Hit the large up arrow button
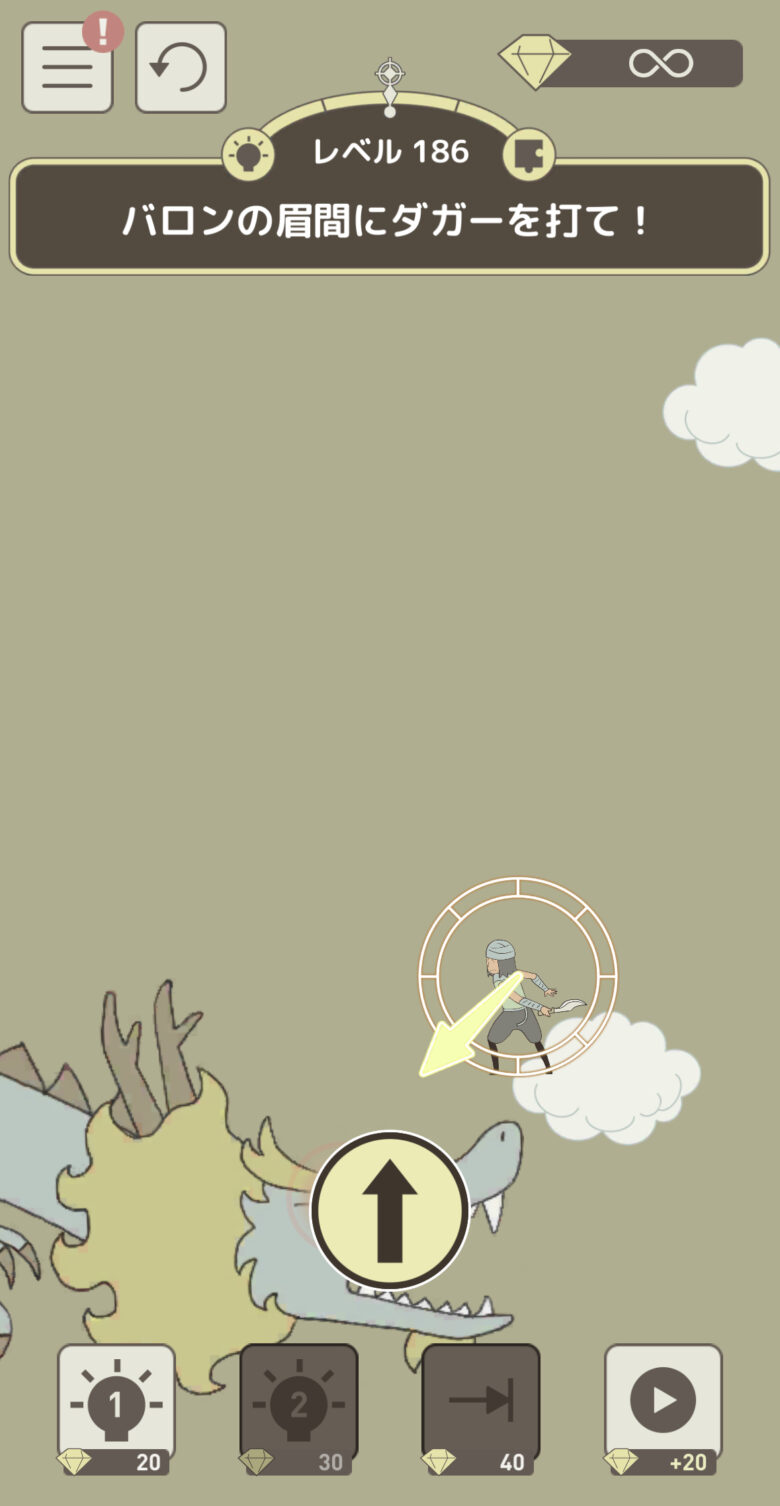This screenshot has height=1506, width=780. [390, 1210]
